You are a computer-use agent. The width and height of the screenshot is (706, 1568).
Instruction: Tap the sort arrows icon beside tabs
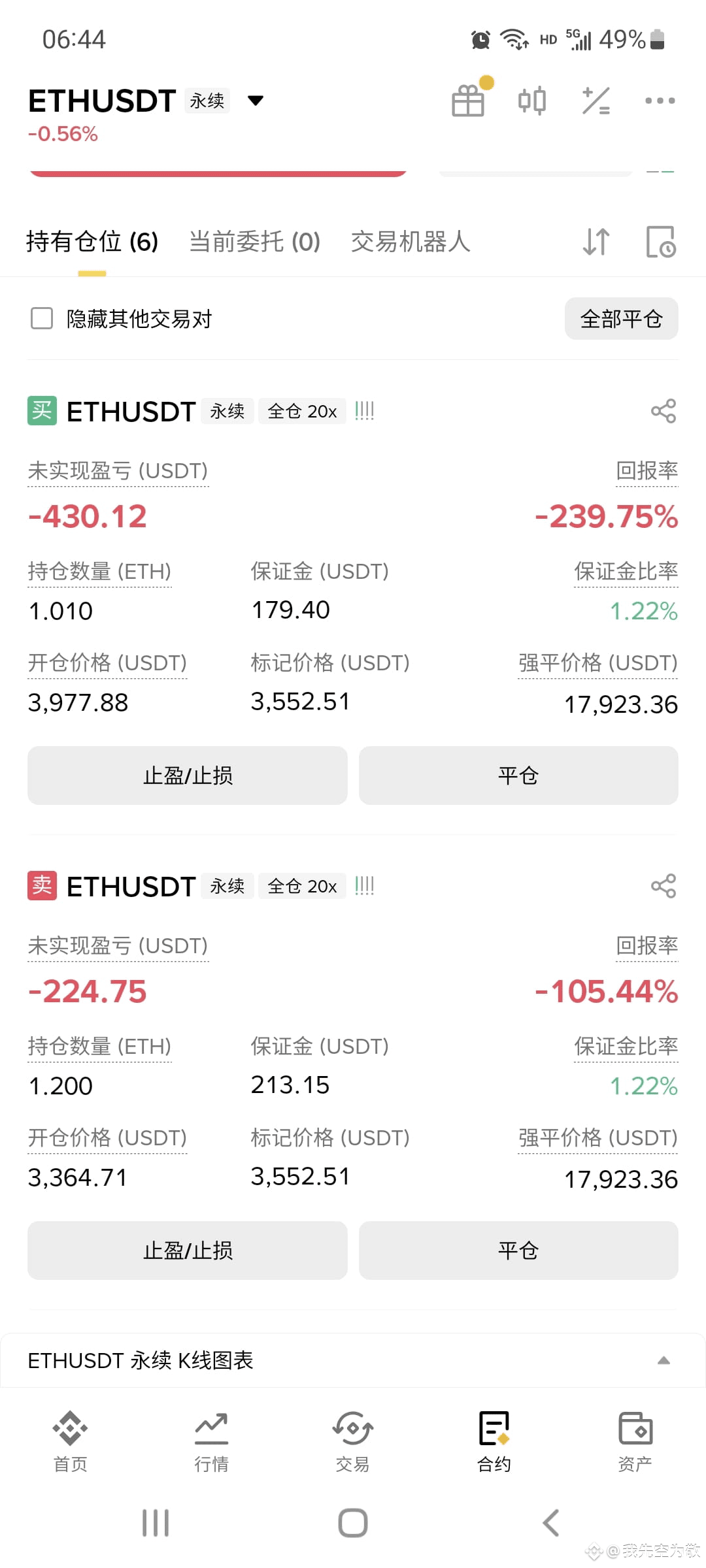click(596, 242)
